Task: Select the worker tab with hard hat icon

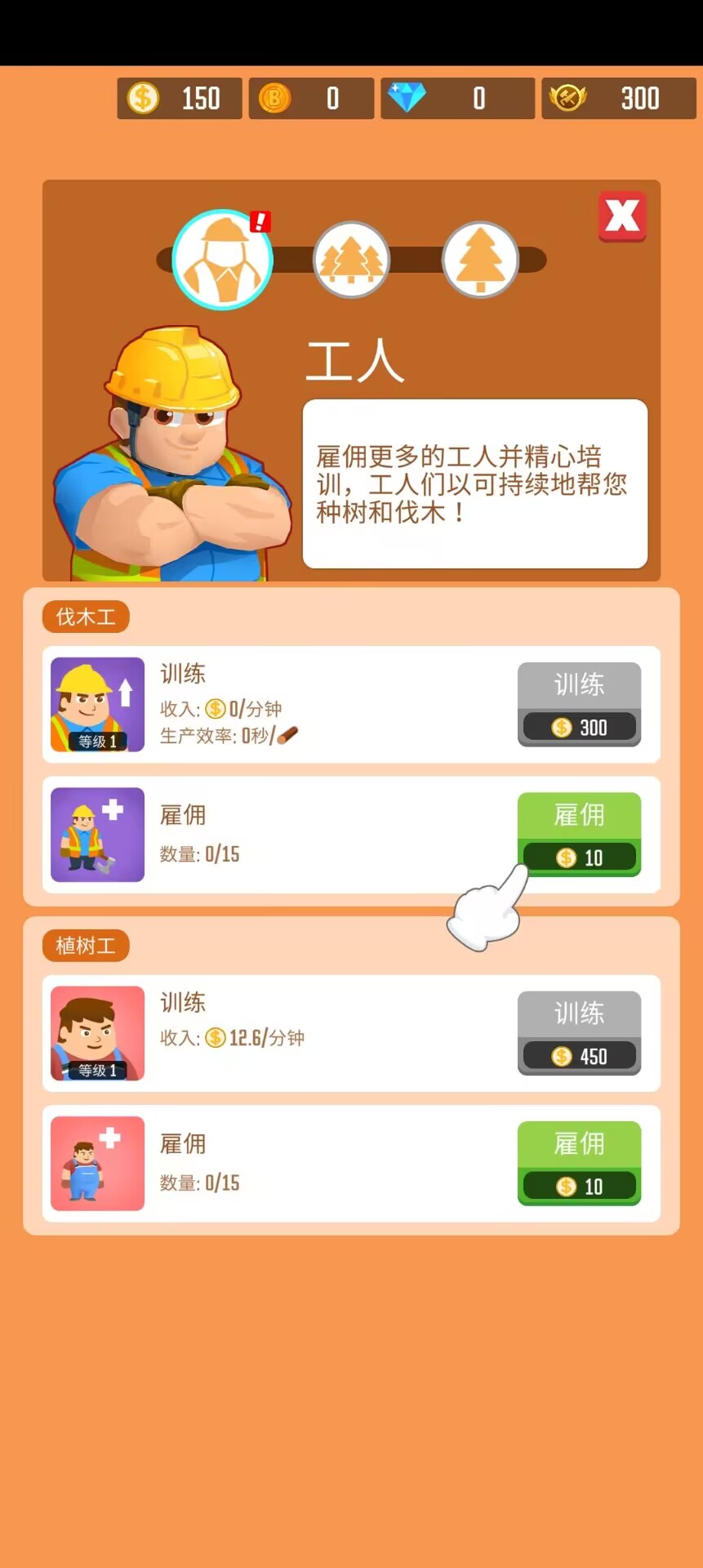Action: [222, 260]
